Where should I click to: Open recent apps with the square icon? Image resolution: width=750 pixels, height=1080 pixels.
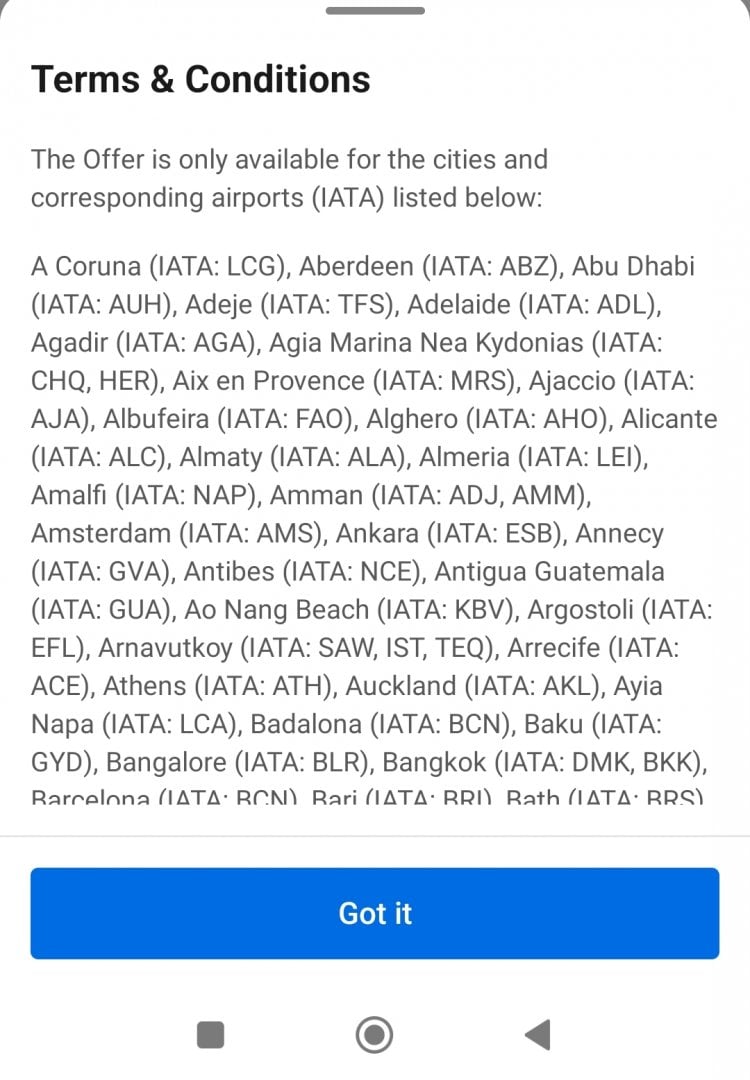click(x=210, y=1037)
